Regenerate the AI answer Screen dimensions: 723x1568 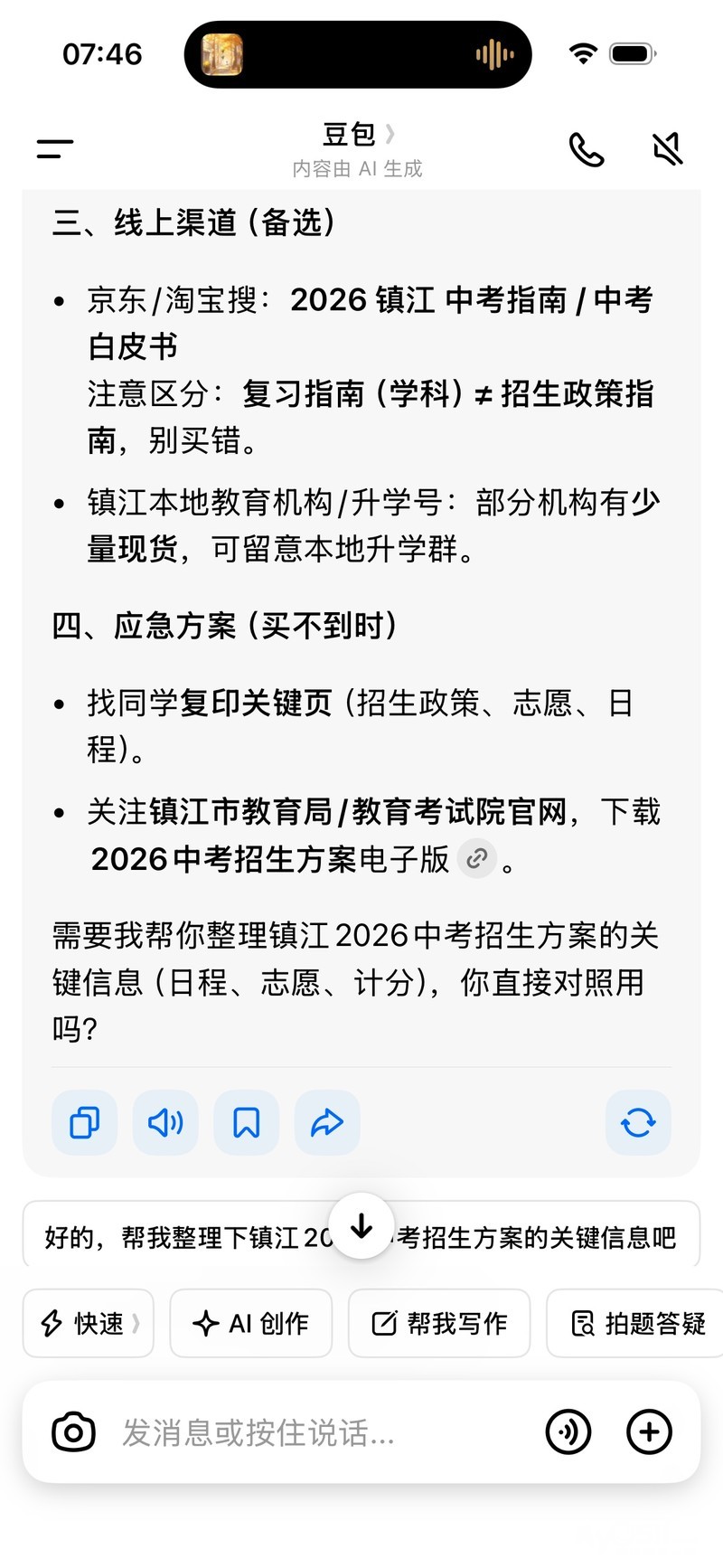638,1123
